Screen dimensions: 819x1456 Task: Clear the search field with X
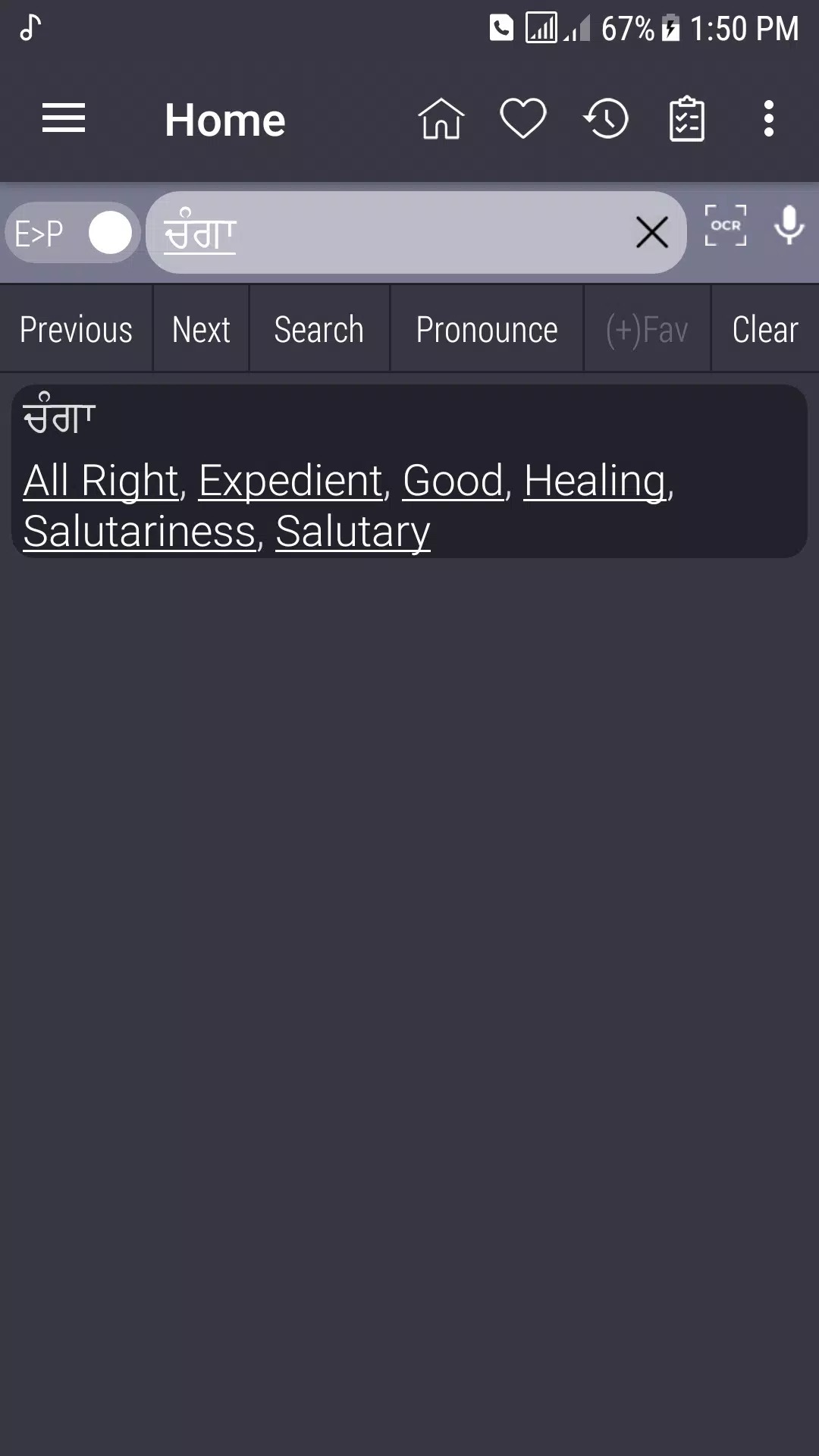point(652,233)
